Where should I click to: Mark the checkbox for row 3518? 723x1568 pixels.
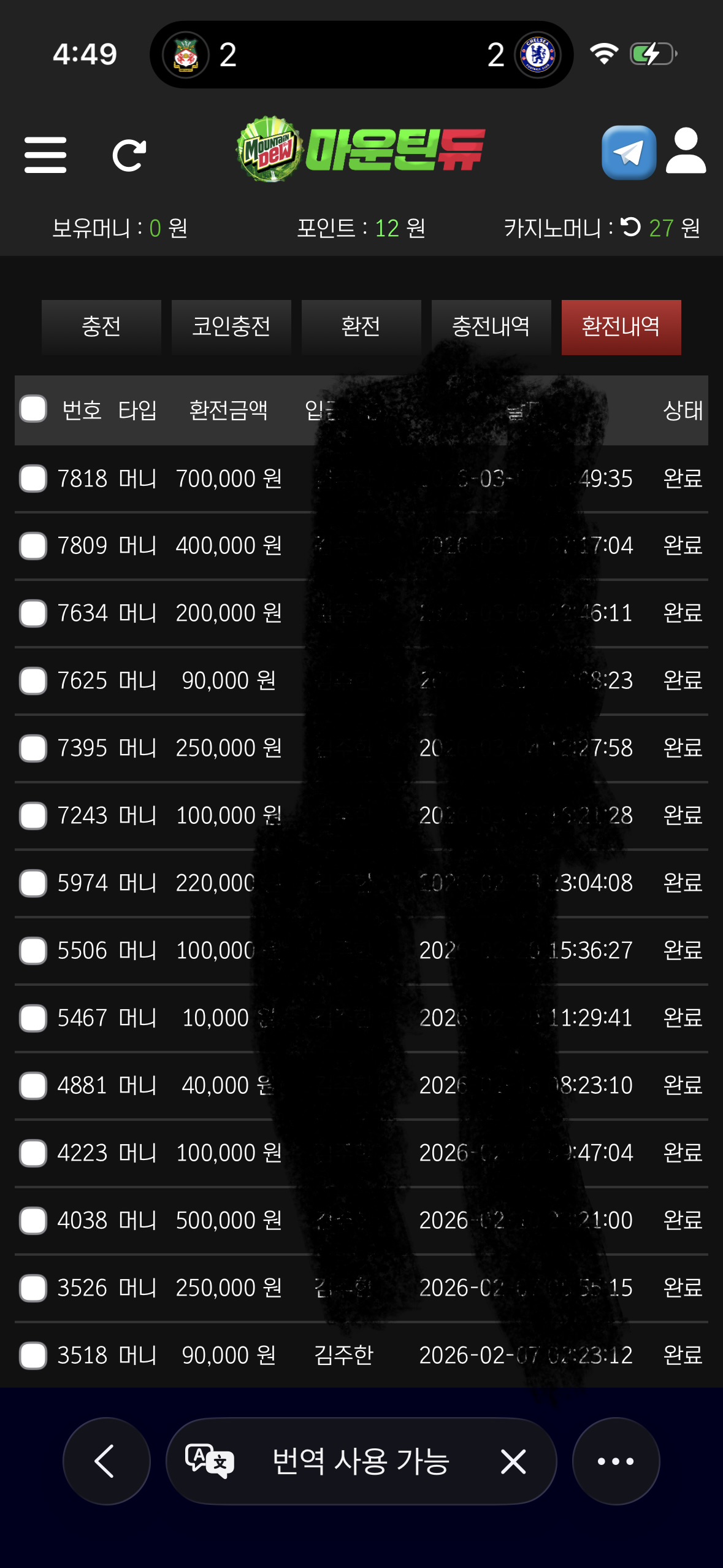pyautogui.click(x=33, y=1356)
